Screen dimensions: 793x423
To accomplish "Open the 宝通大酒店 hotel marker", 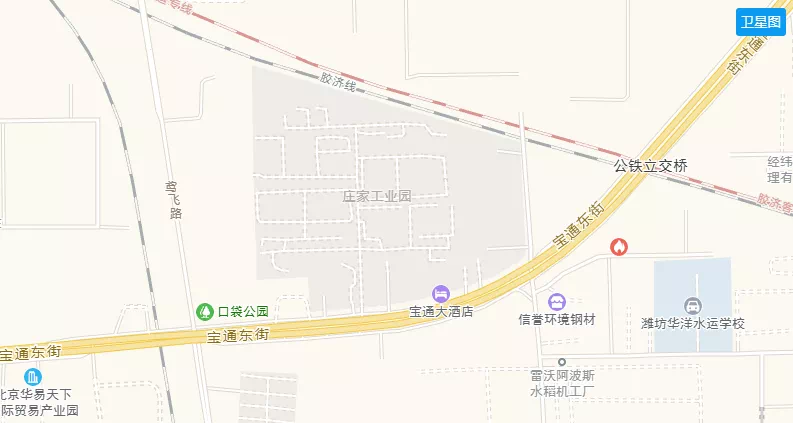I will pyautogui.click(x=440, y=293).
